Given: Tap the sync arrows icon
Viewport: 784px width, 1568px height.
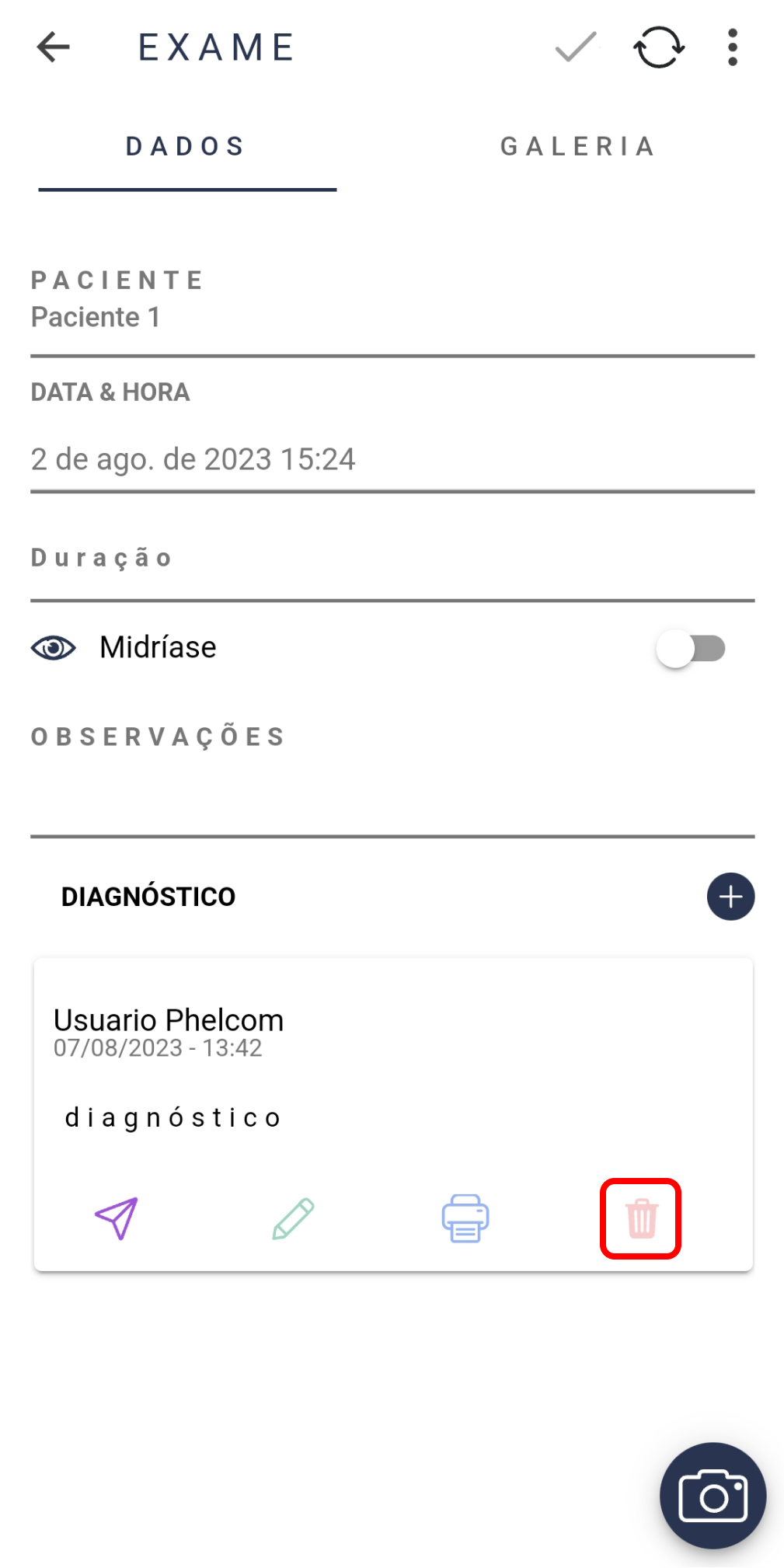Looking at the screenshot, I should tap(658, 47).
